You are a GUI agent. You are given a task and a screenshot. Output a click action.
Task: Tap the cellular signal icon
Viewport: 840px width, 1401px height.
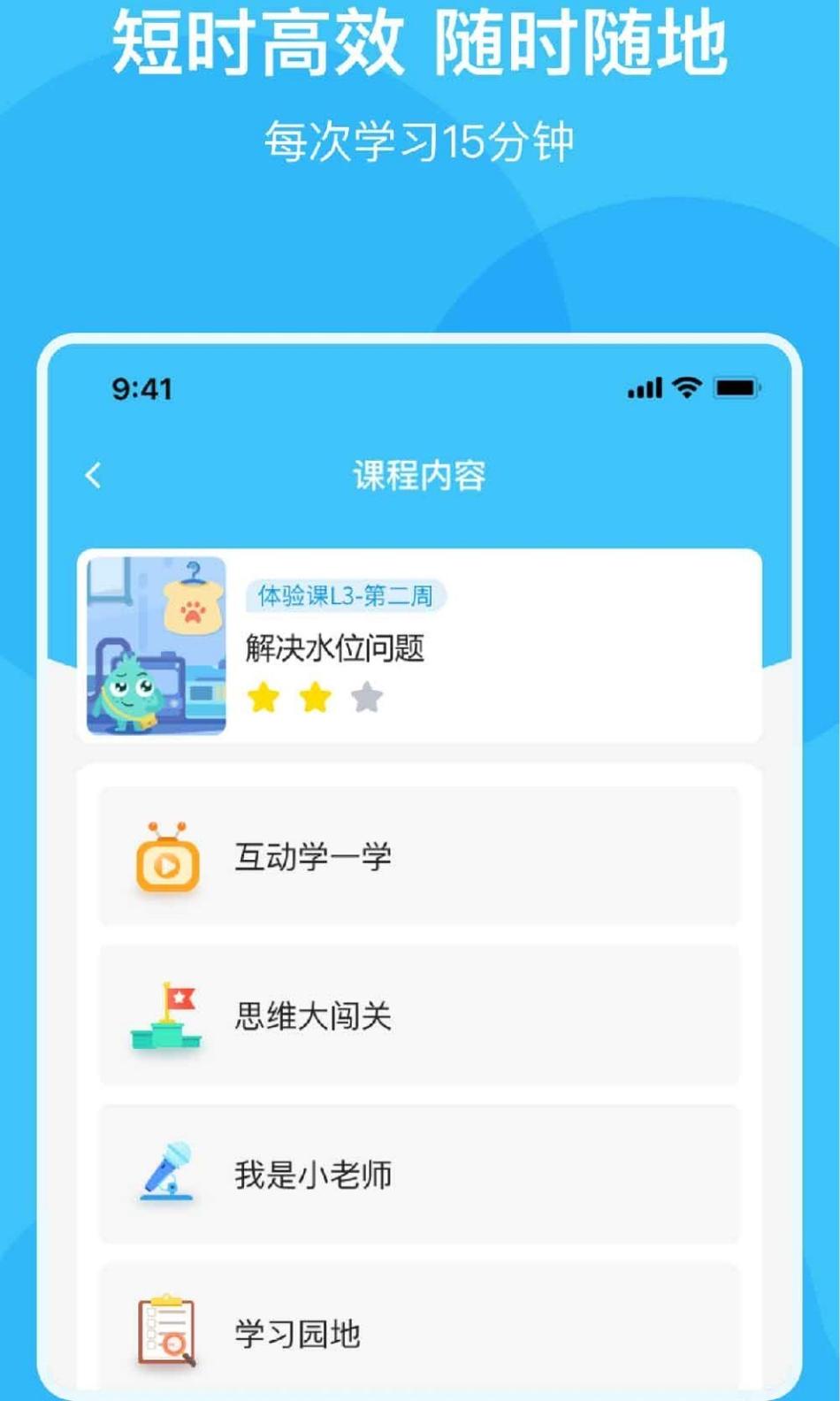coord(645,387)
